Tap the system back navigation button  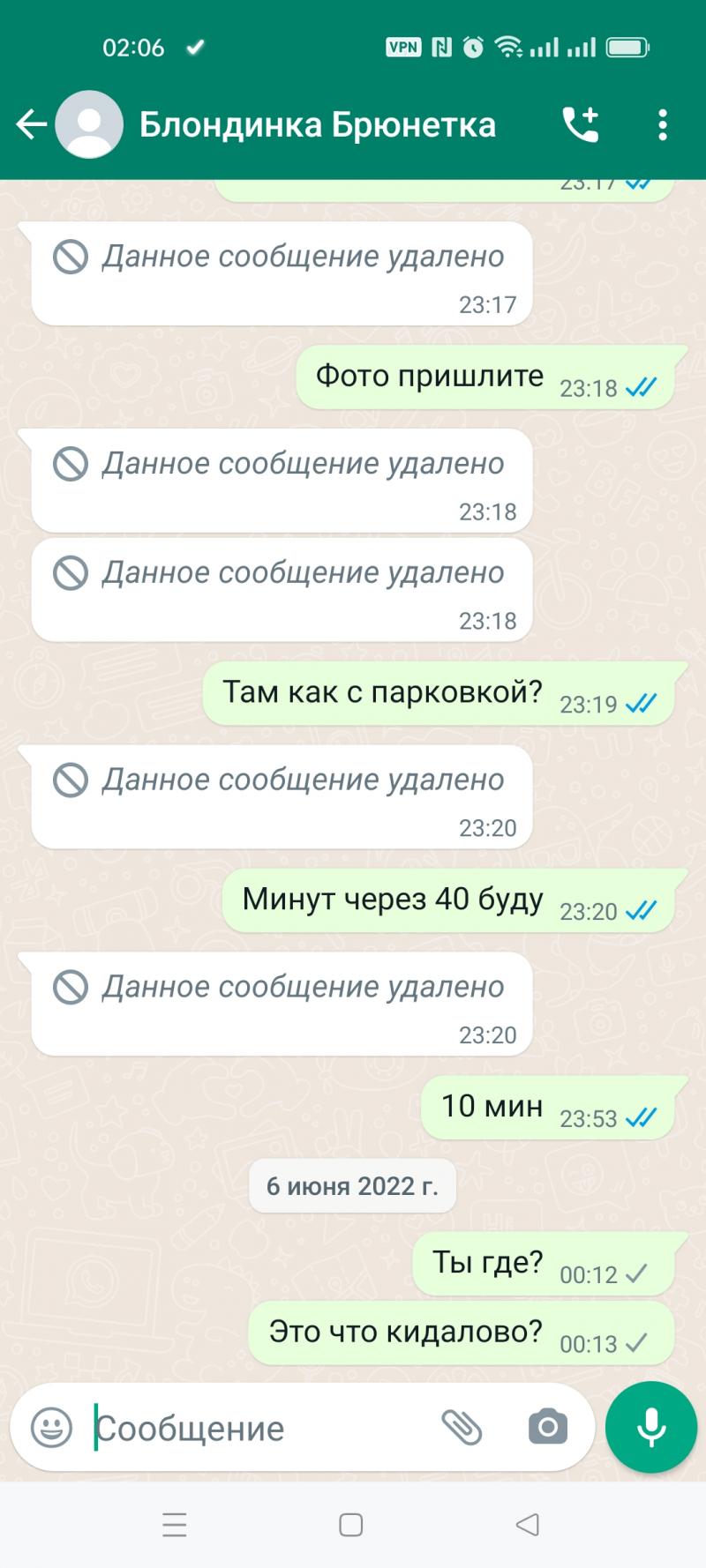(x=528, y=1525)
